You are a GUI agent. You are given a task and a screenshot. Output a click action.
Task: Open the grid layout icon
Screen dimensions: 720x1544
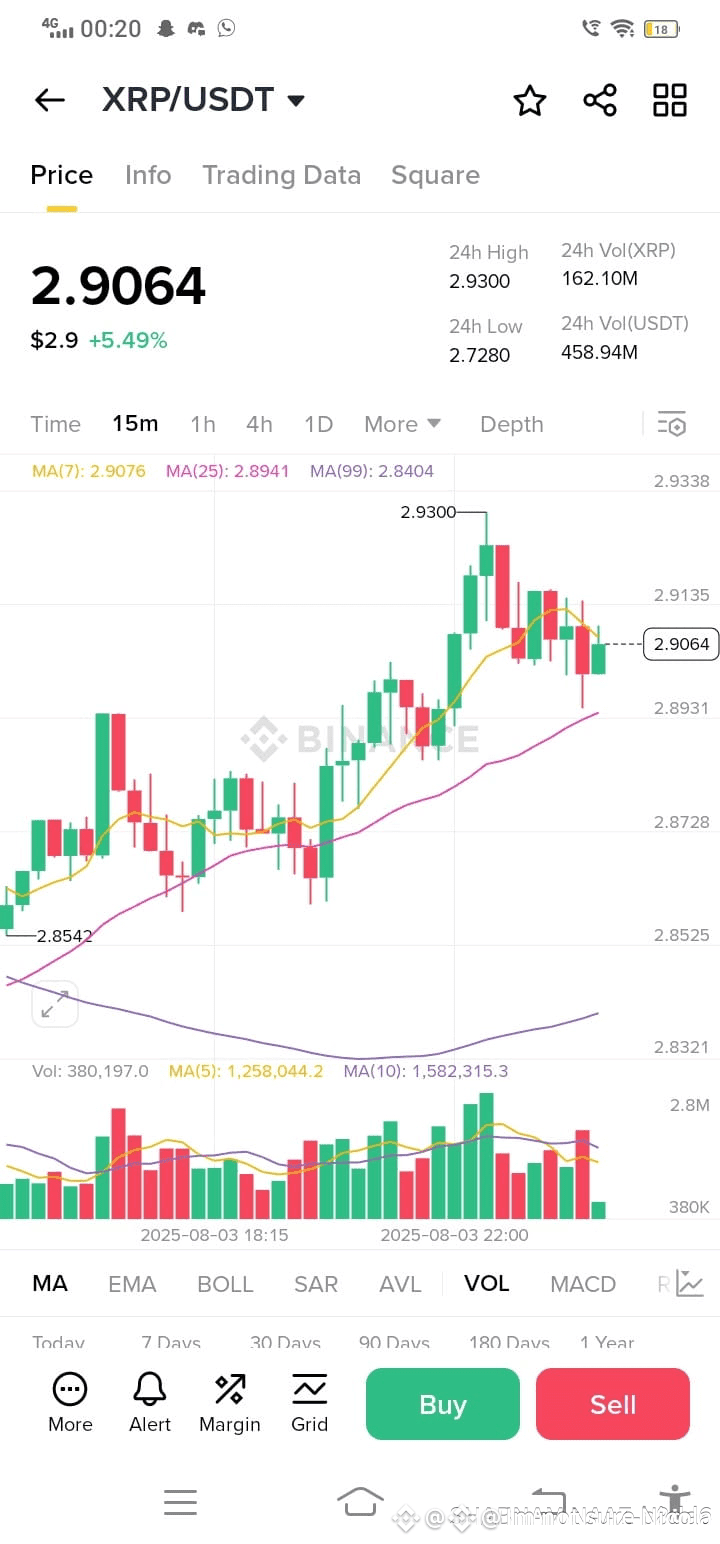(670, 100)
